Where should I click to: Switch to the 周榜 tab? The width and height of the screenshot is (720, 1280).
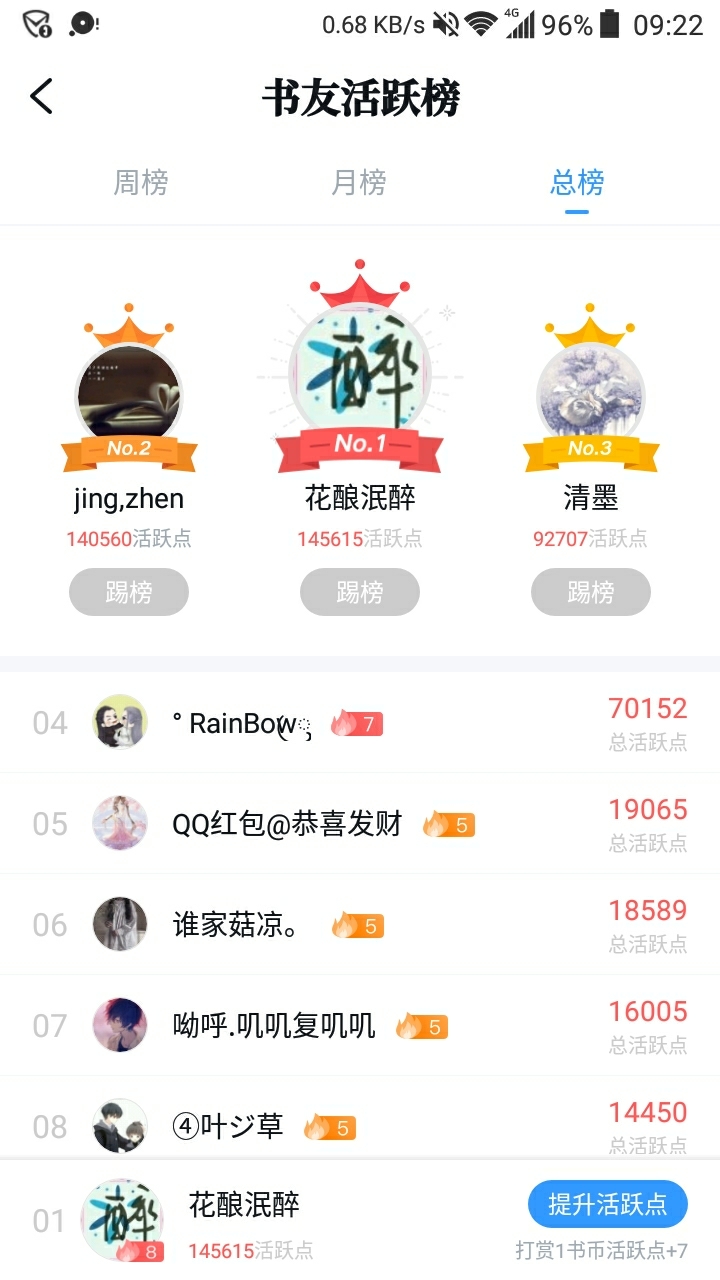[x=140, y=183]
